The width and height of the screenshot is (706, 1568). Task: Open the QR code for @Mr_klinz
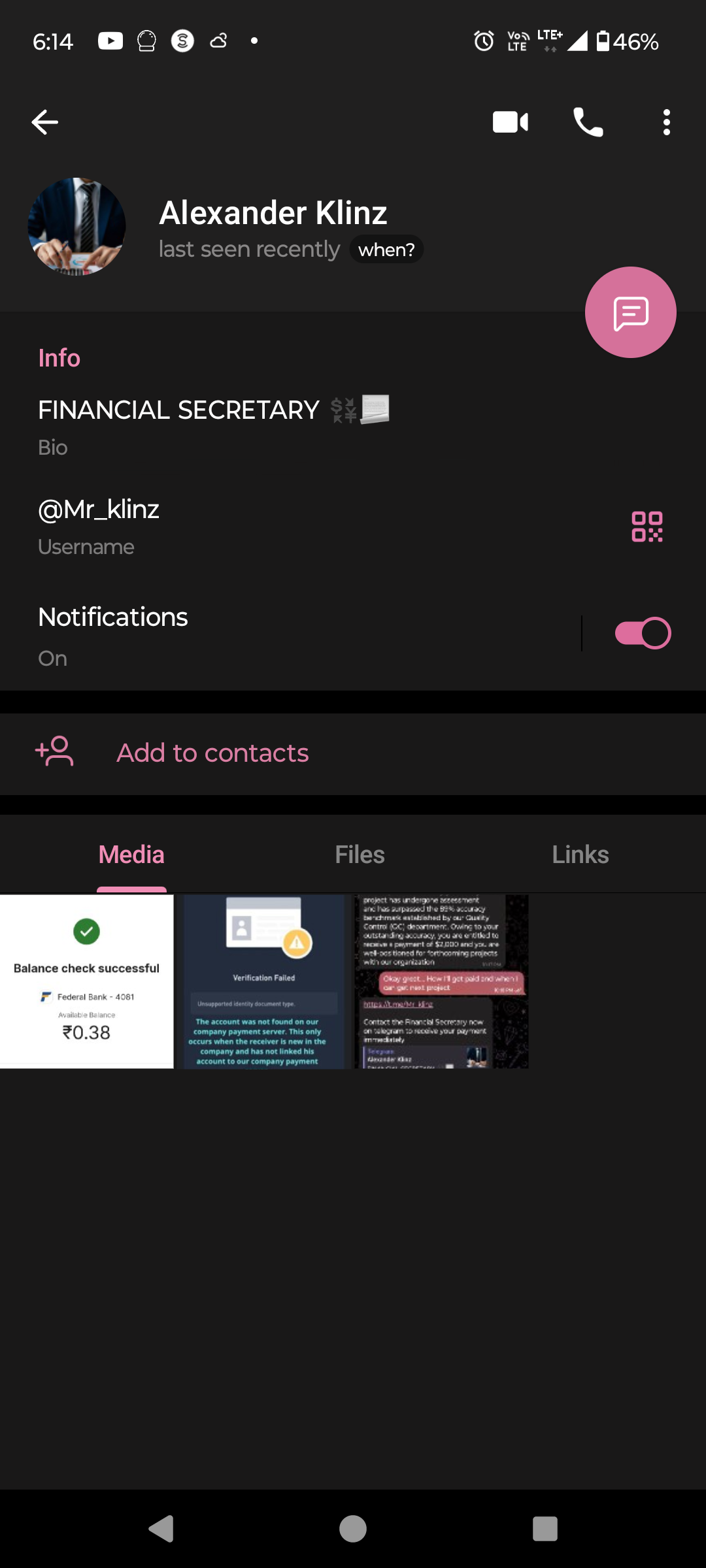coord(647,527)
